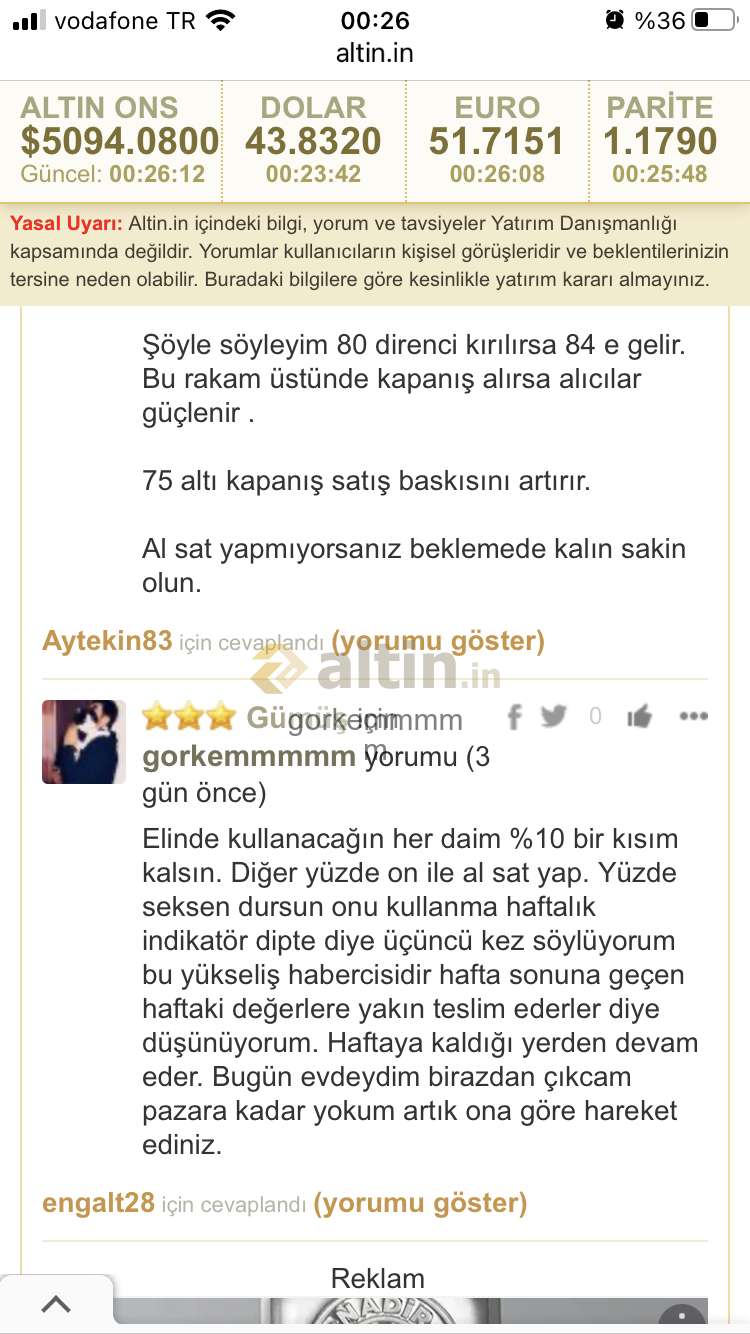Viewport: 750px width, 1334px height.
Task: Open the DOLAR rate details
Action: 313,140
